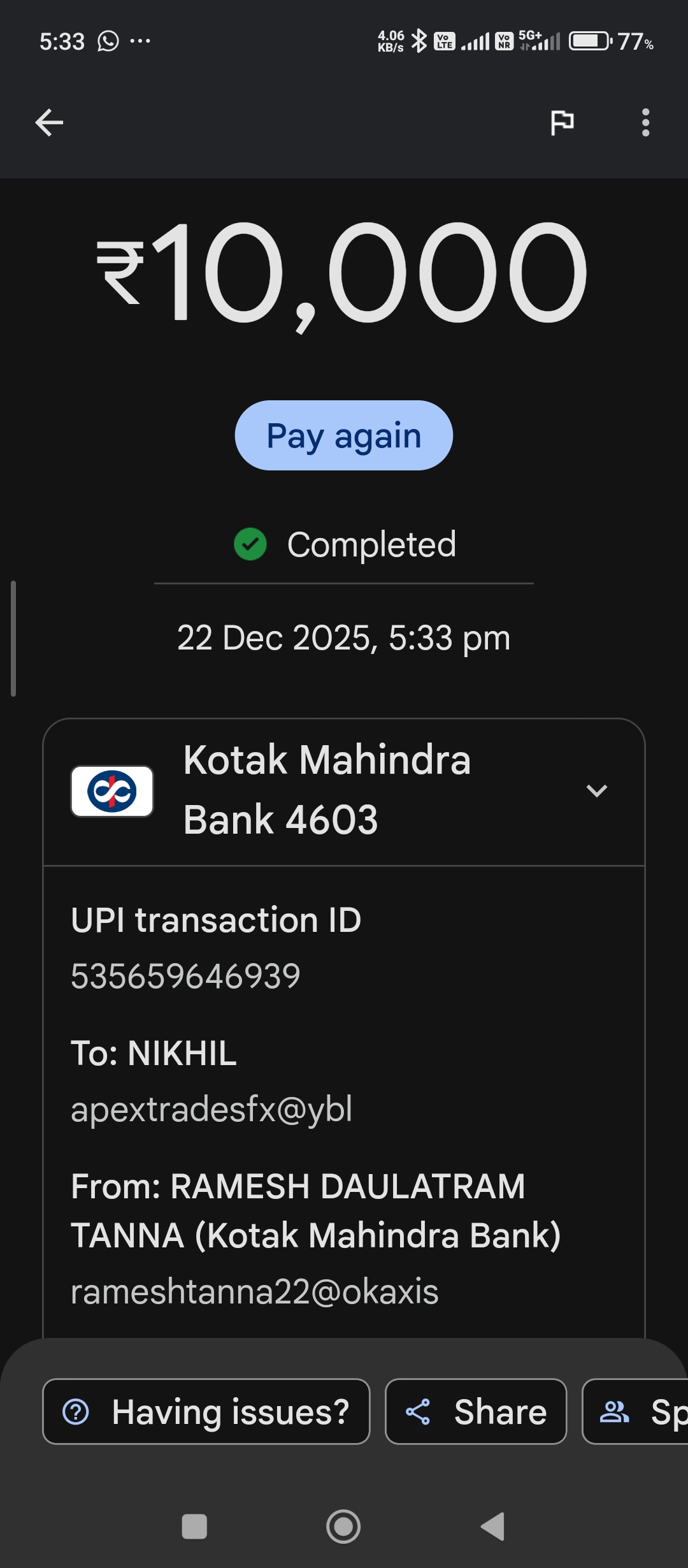Expand the Kotak Mahindra Bank 4603 details

click(x=596, y=791)
